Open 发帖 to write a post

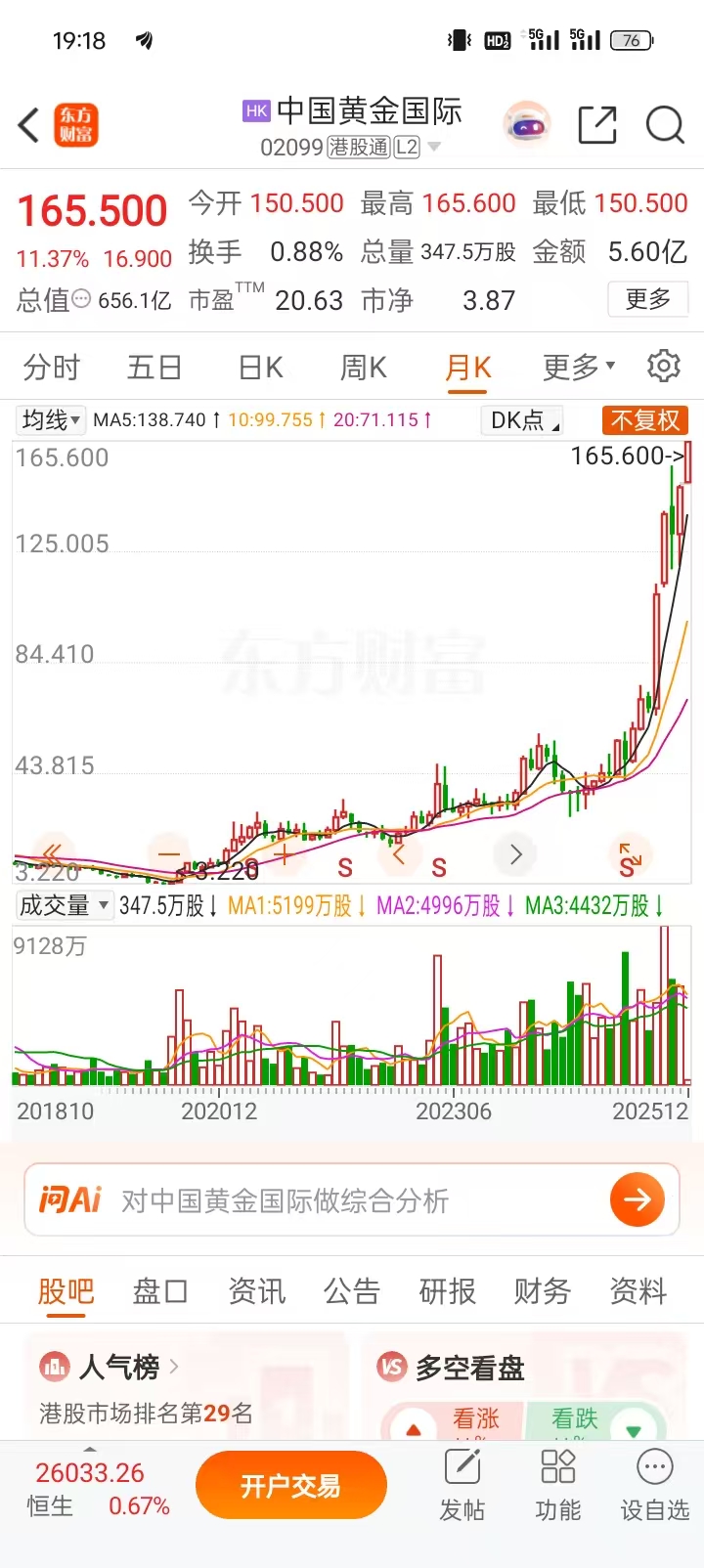pos(462,1486)
